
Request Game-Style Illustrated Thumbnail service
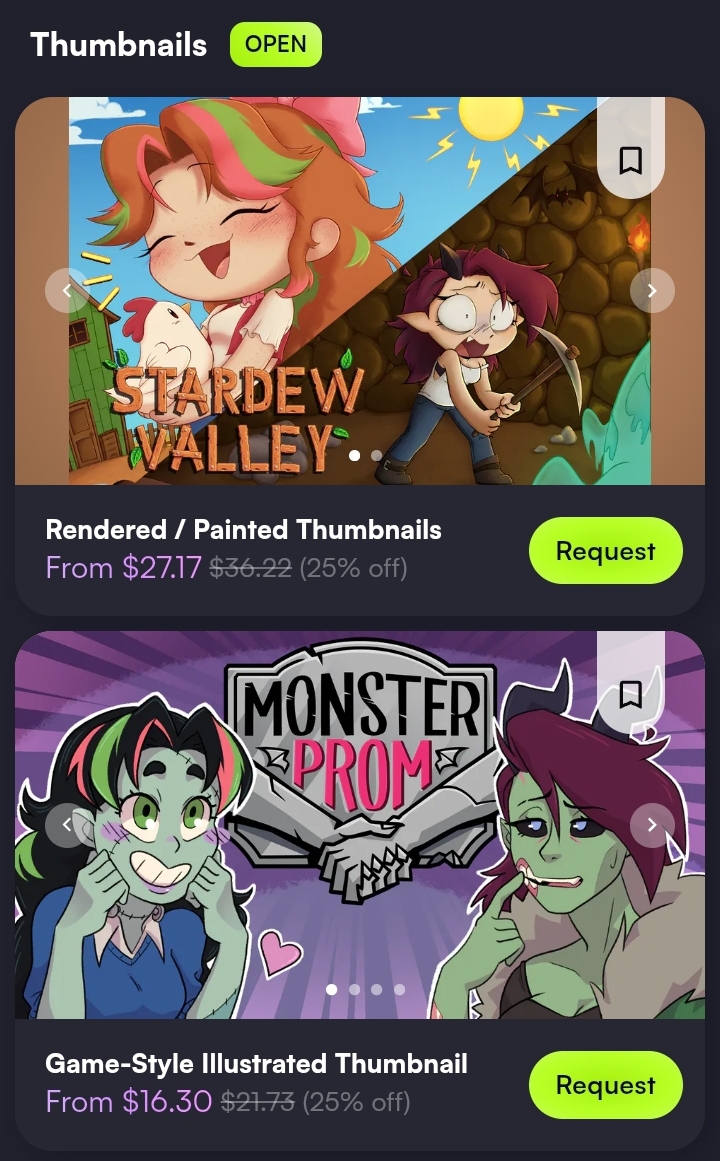(605, 1085)
